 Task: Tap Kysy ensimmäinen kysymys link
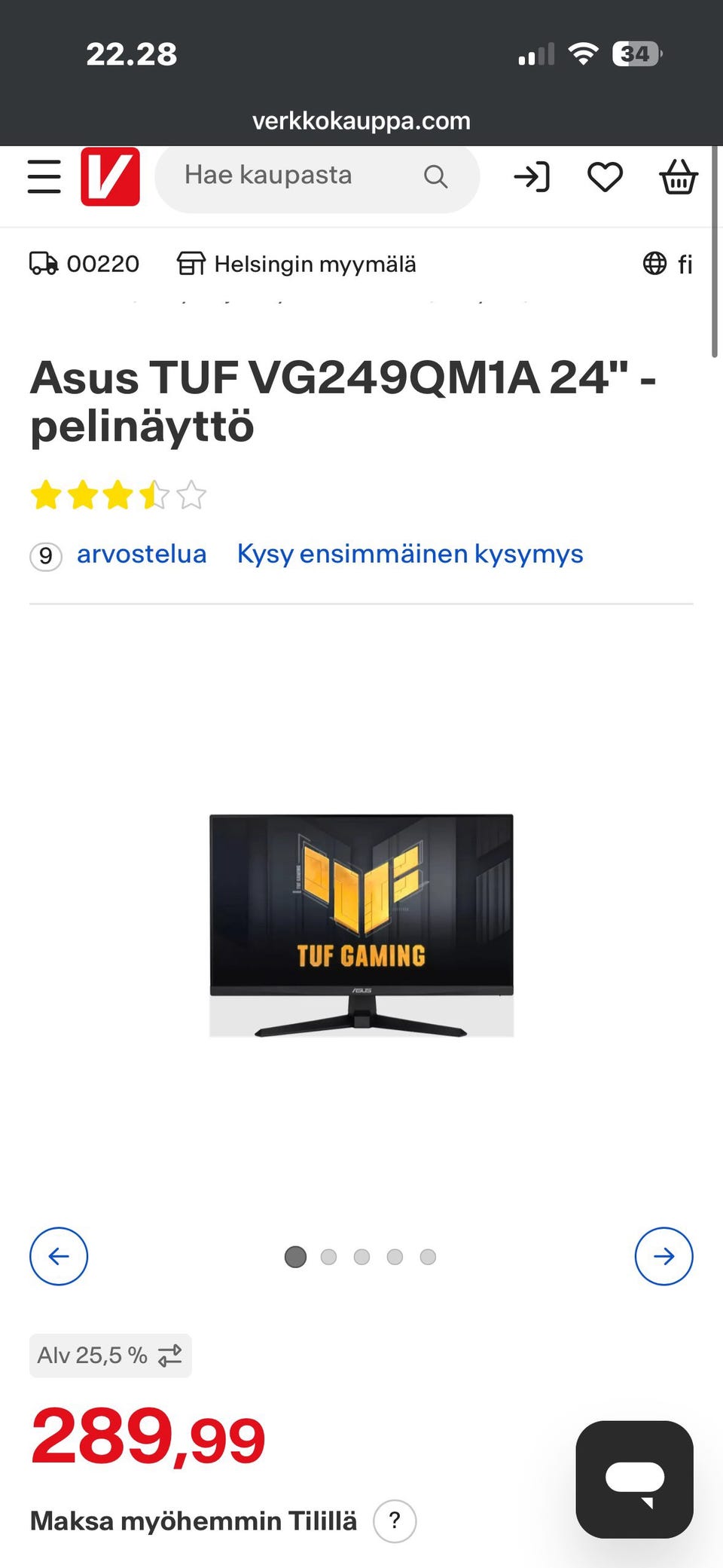pyautogui.click(x=410, y=554)
